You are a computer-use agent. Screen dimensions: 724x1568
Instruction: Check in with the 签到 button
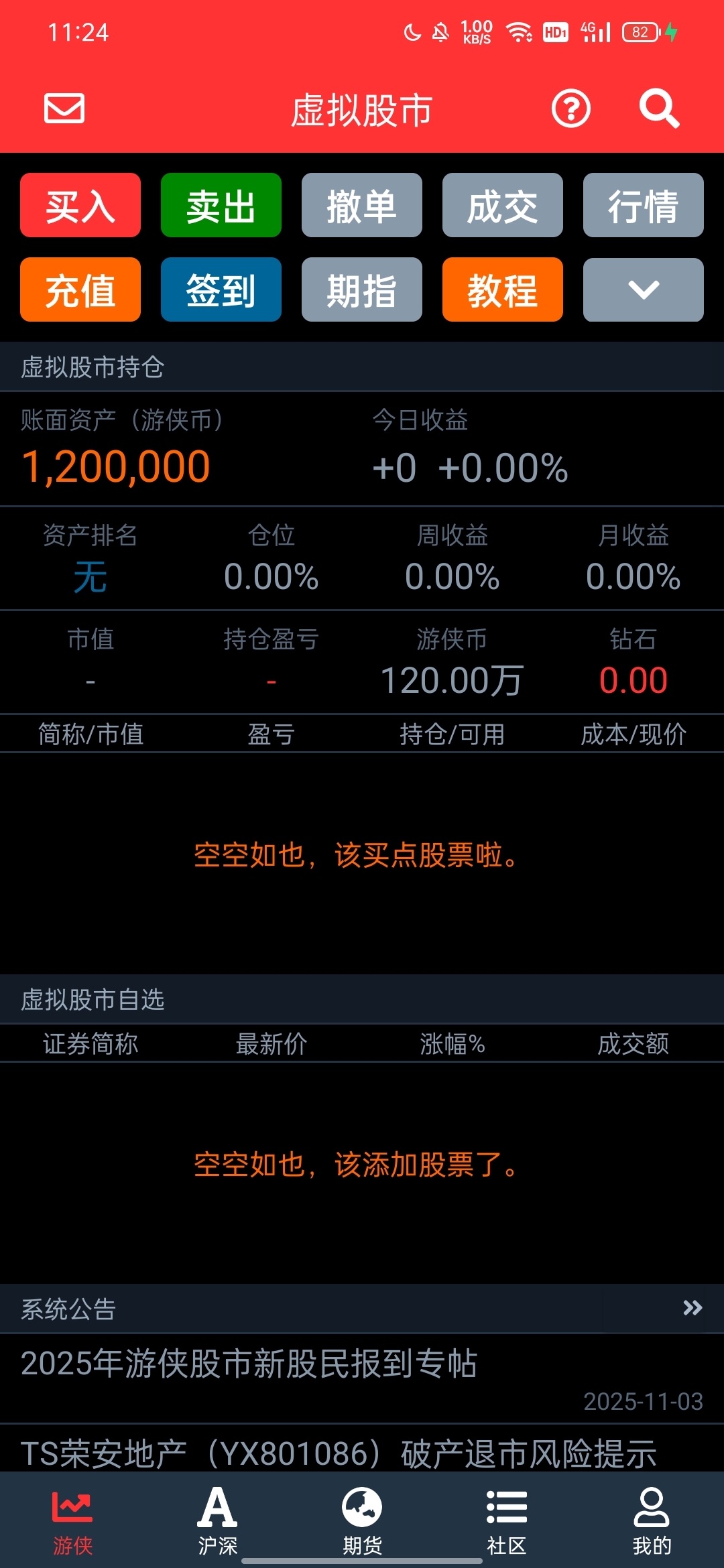coord(221,290)
